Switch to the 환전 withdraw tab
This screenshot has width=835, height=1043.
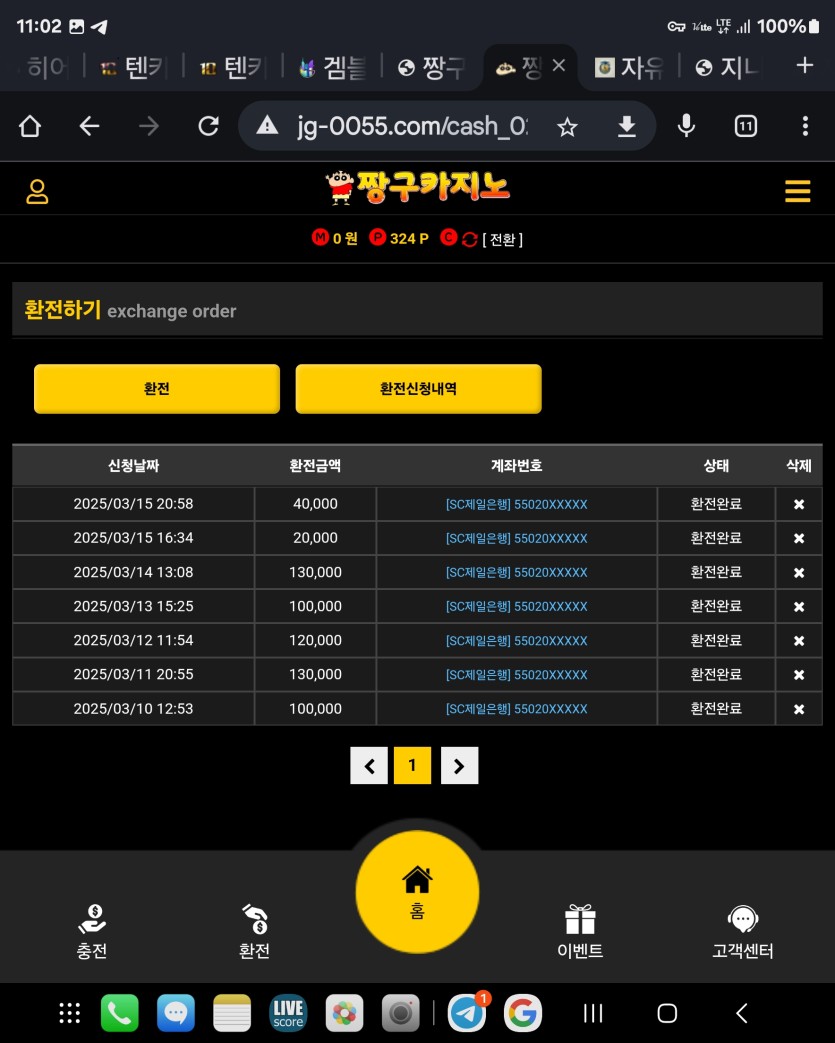point(254,931)
